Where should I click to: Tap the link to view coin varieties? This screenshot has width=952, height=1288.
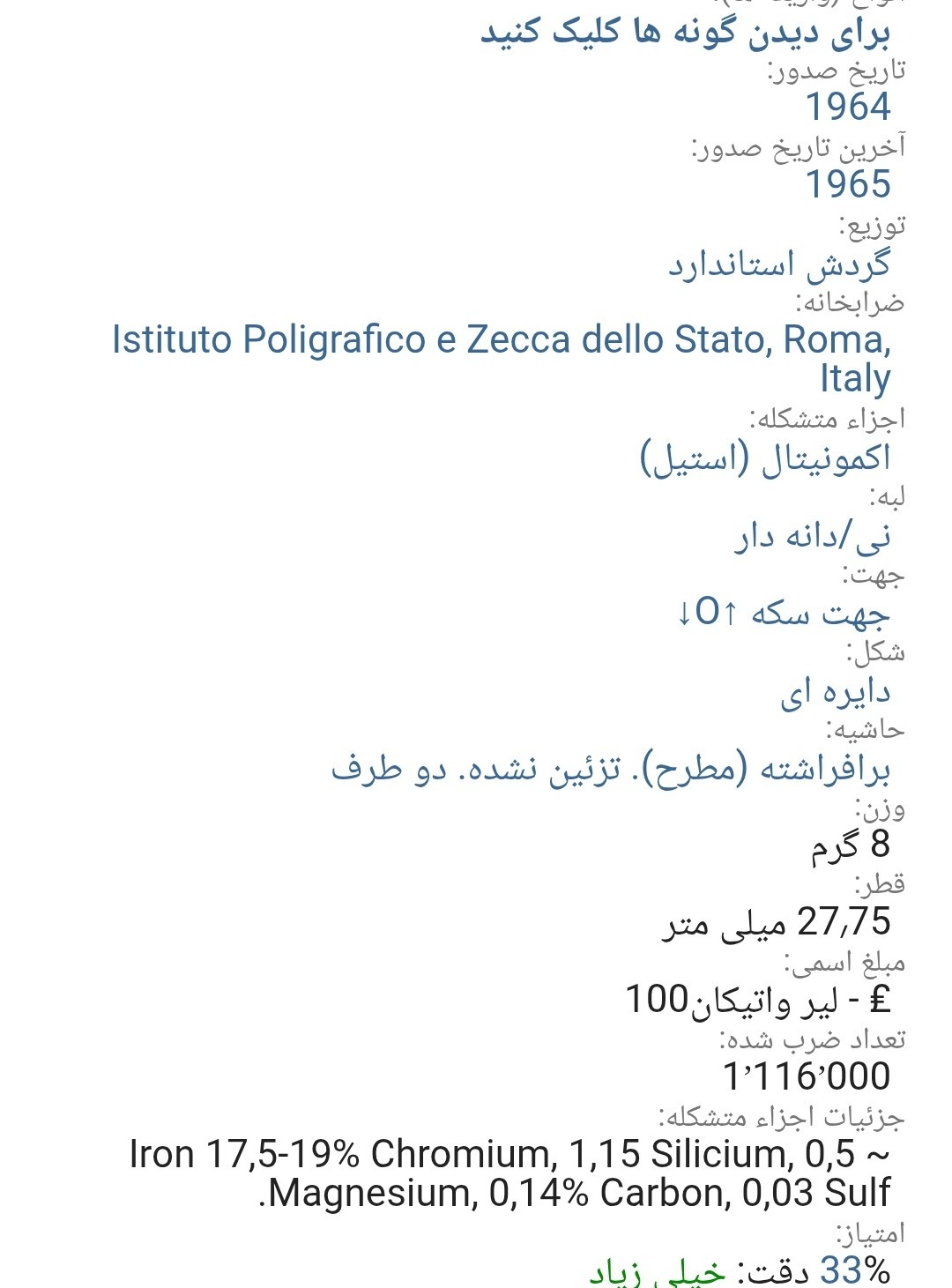click(685, 33)
